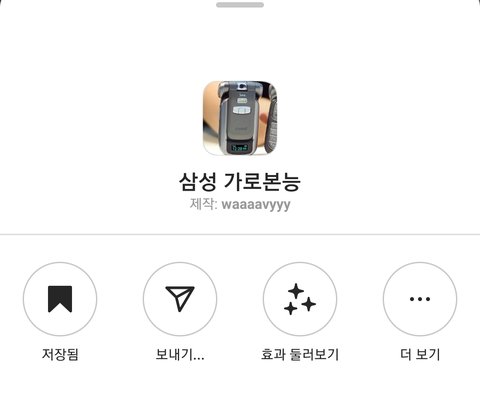
Task: Open 효과 둘러보기 effects browser
Action: [300, 299]
